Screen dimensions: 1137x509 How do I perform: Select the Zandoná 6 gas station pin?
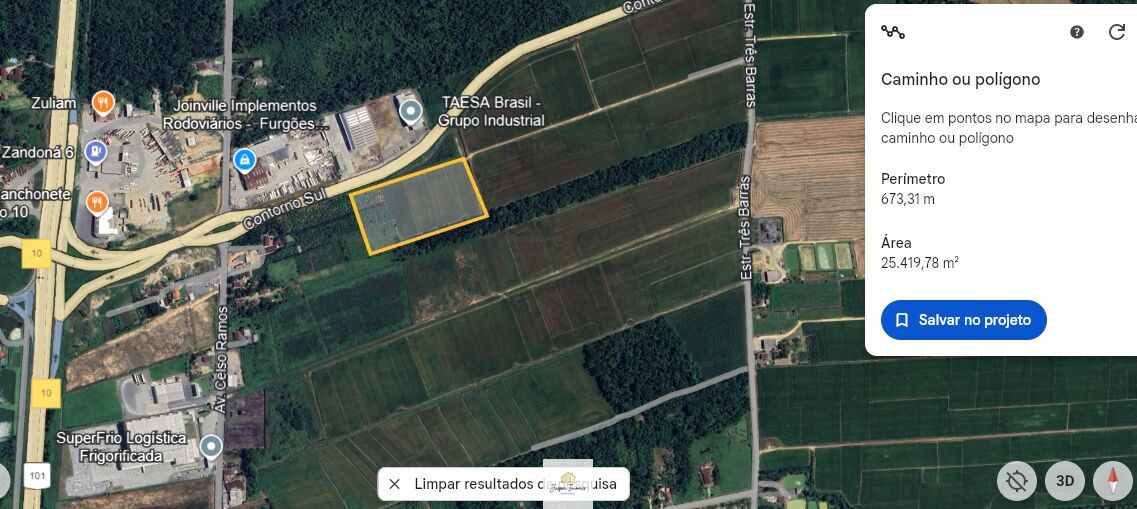coord(96,152)
